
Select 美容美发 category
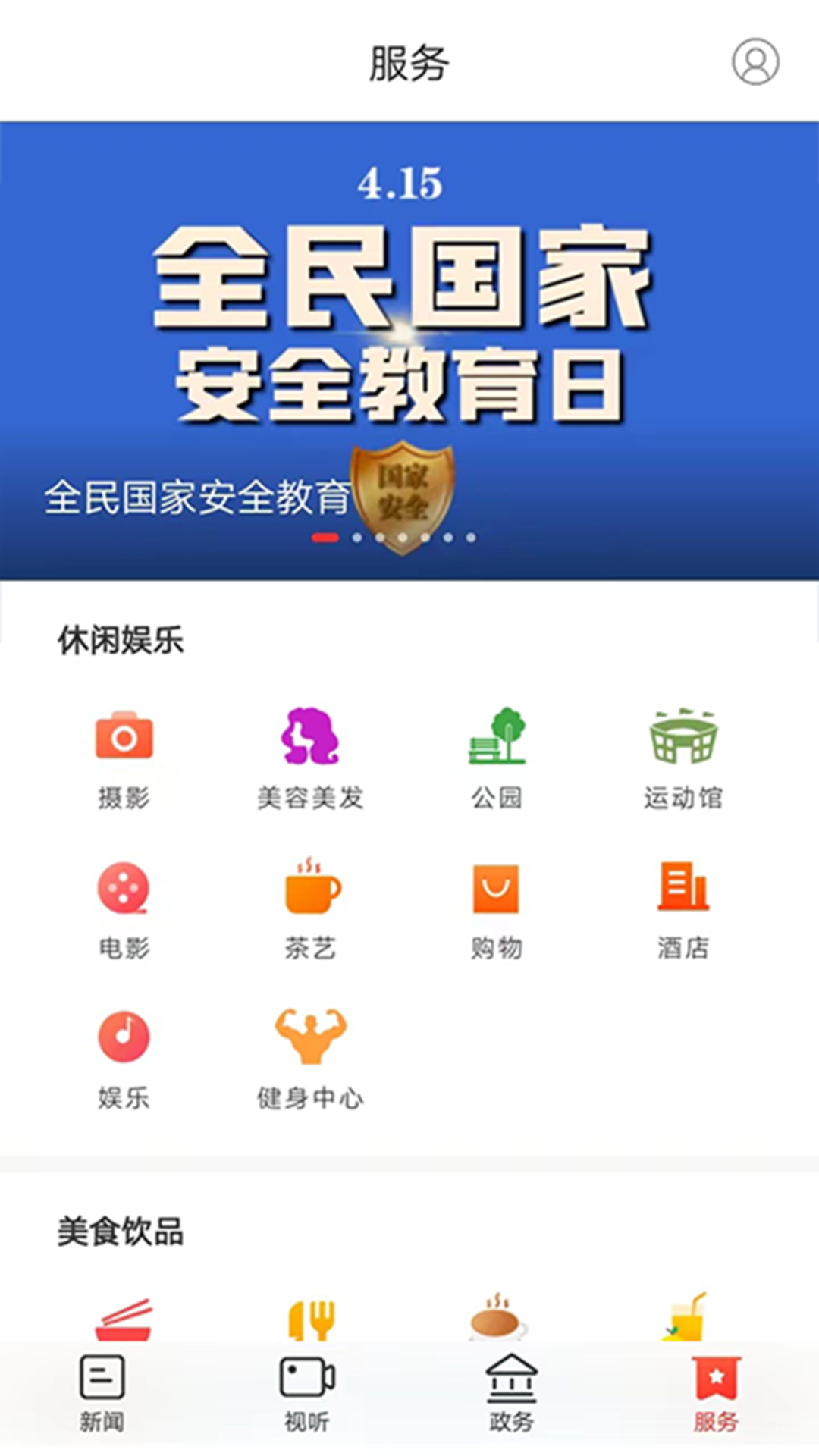(x=310, y=755)
